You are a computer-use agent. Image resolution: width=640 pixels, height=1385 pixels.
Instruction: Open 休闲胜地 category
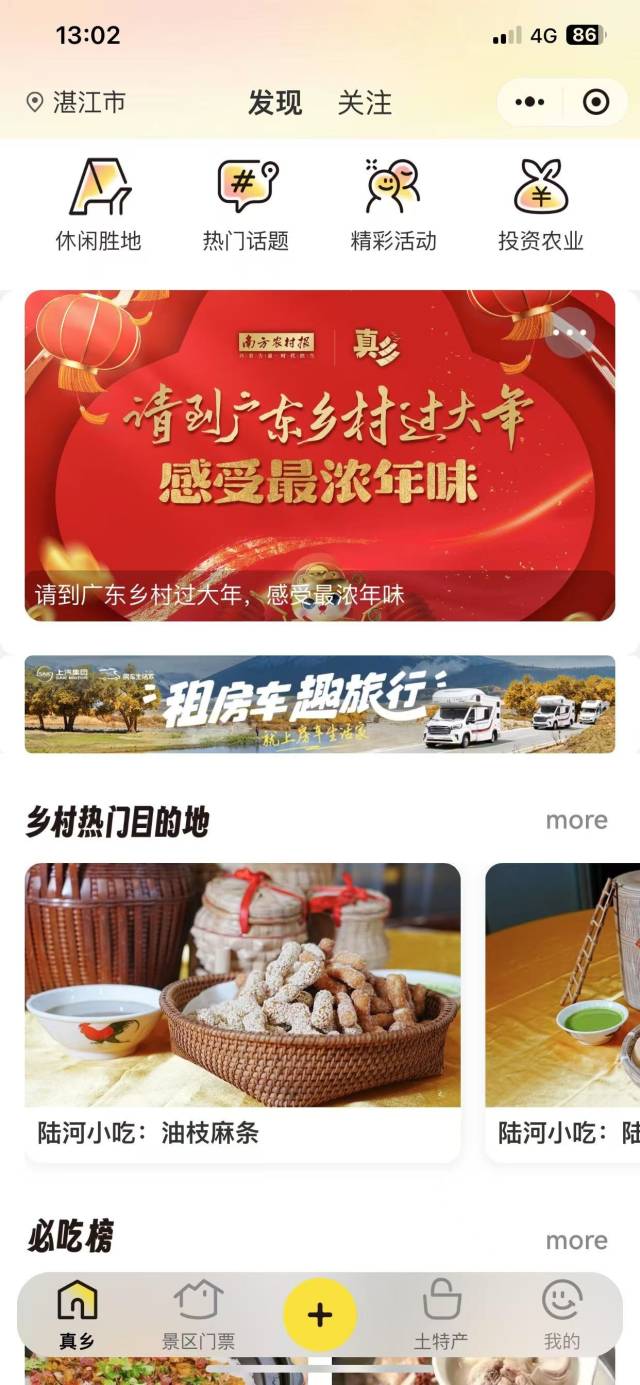pyautogui.click(x=98, y=205)
